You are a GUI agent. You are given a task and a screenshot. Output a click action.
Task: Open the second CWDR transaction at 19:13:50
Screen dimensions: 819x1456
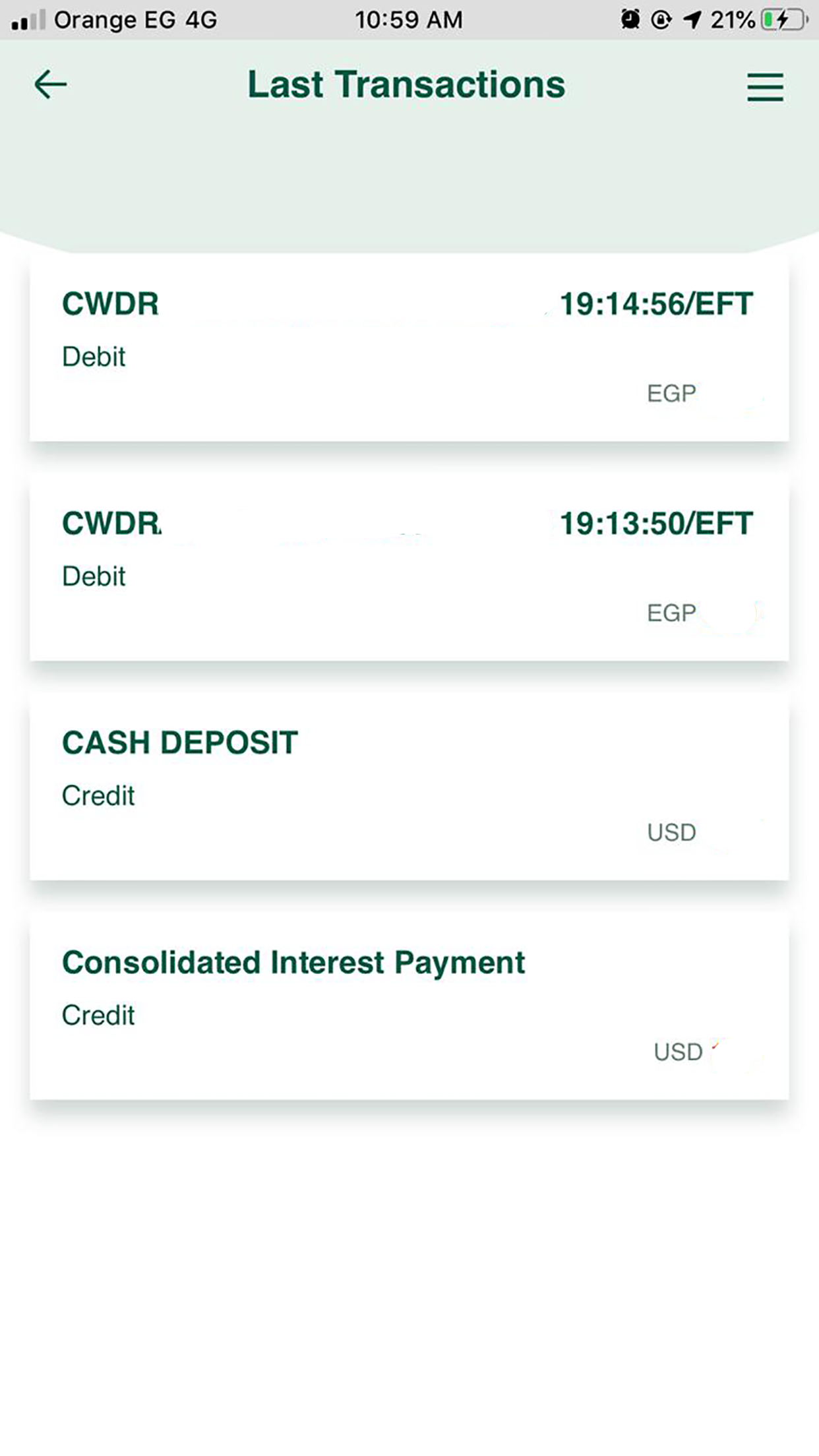(409, 570)
